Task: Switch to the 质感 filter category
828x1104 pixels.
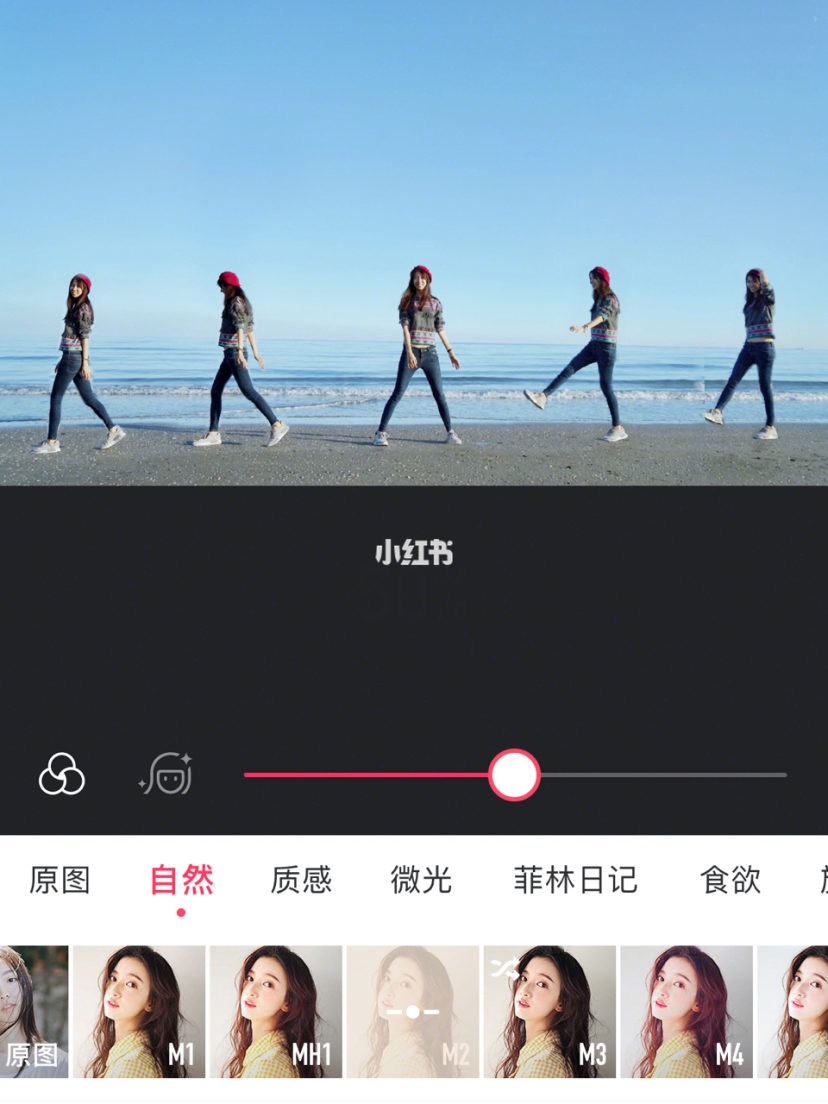Action: pos(301,880)
